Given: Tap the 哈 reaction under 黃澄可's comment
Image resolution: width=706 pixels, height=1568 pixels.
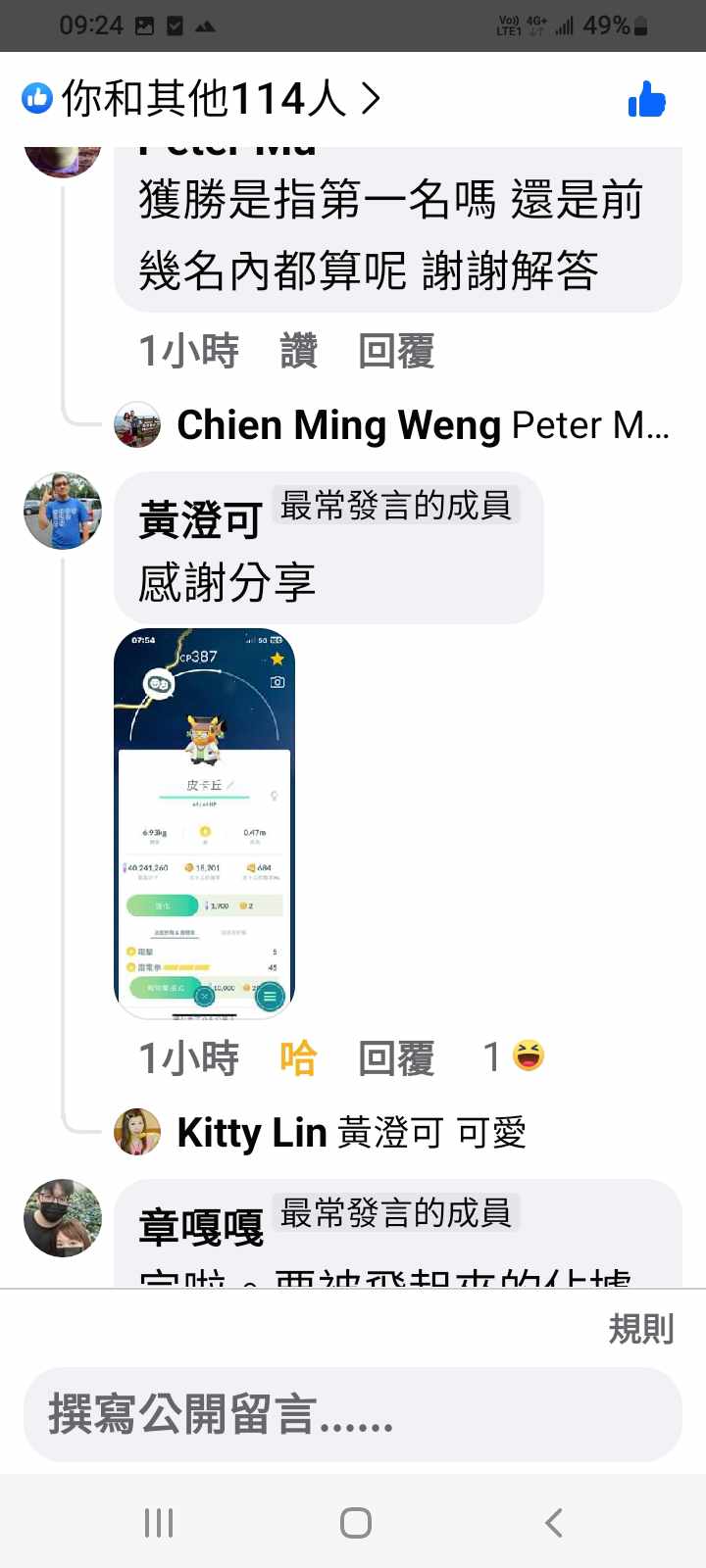Looking at the screenshot, I should [298, 1057].
